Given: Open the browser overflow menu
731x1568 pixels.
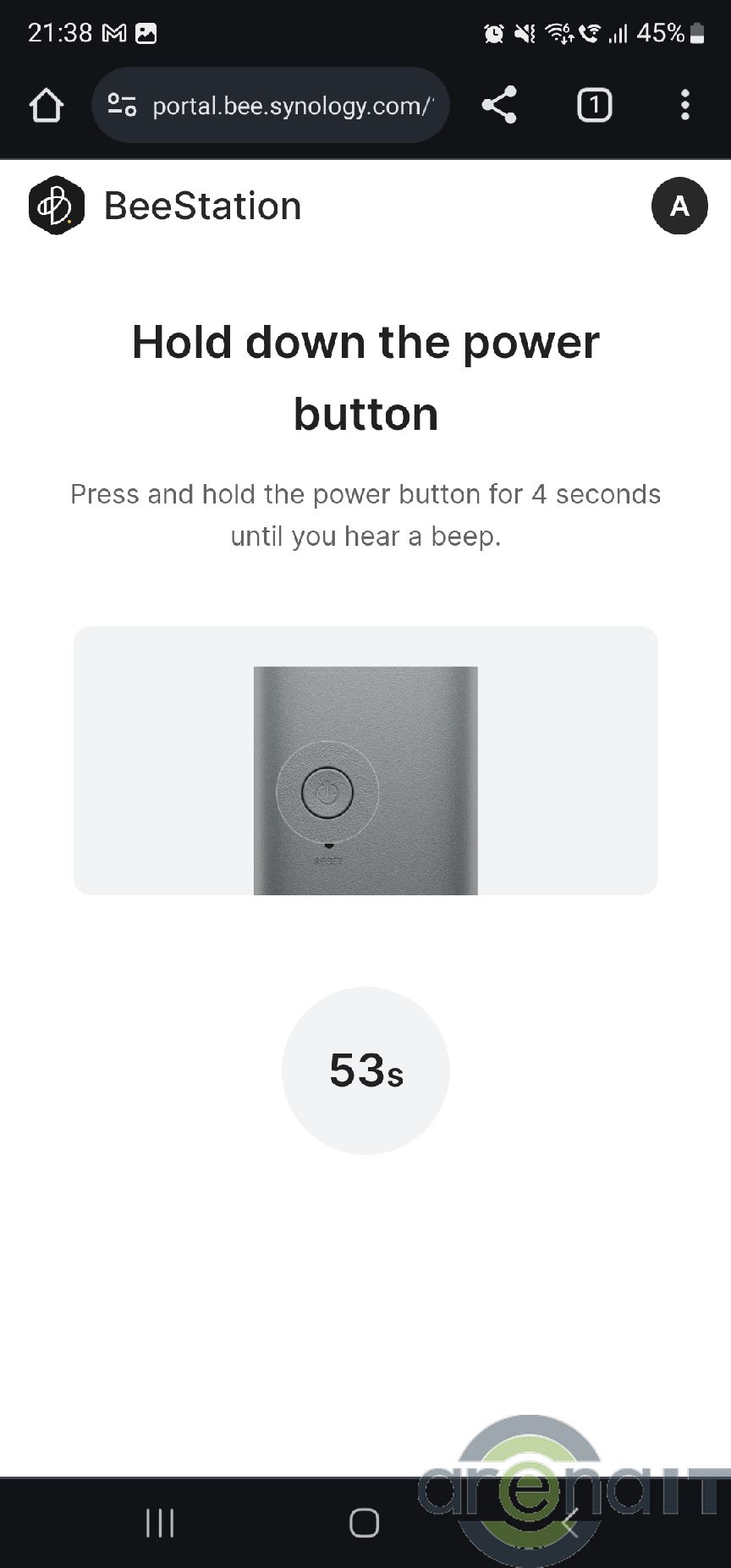Looking at the screenshot, I should [x=684, y=105].
